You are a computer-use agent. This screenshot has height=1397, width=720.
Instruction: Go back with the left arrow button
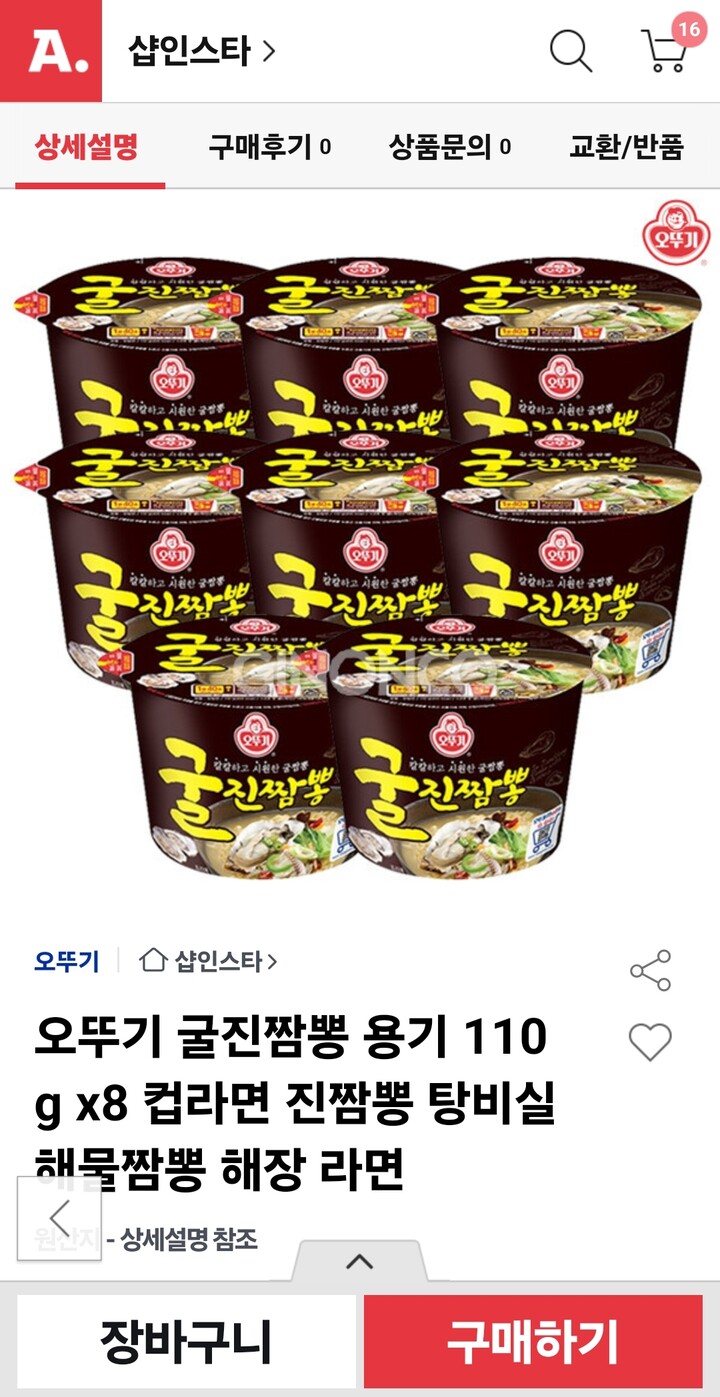click(x=59, y=1218)
